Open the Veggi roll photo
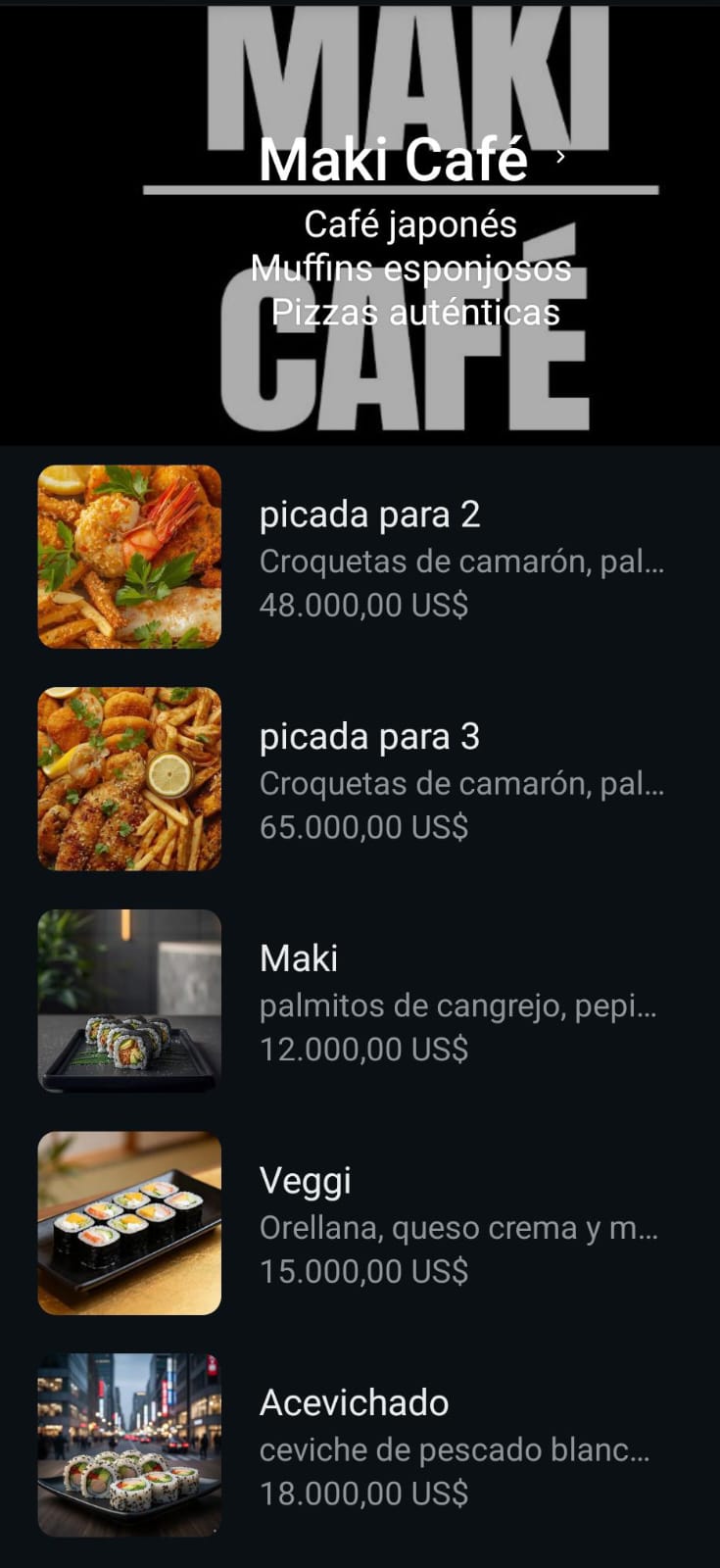Screen dimensions: 720x1568 pyautogui.click(x=128, y=1223)
